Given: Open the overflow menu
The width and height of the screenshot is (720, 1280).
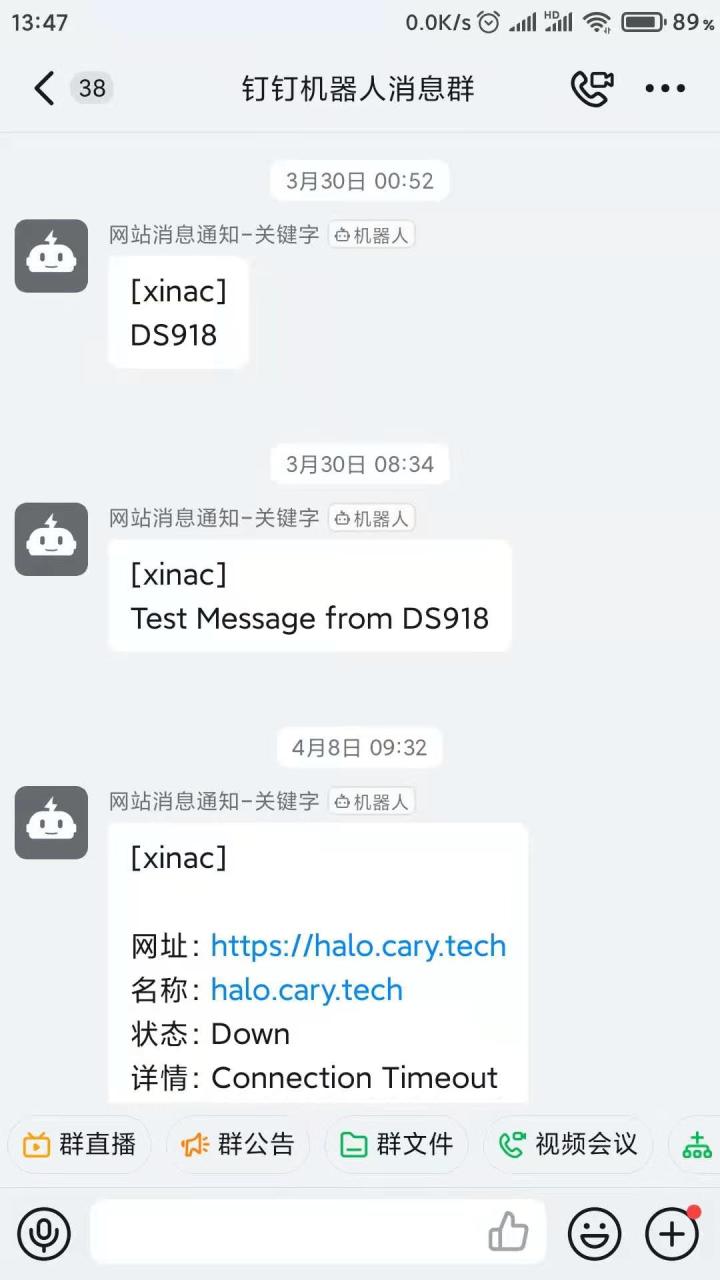Looking at the screenshot, I should pos(665,89).
